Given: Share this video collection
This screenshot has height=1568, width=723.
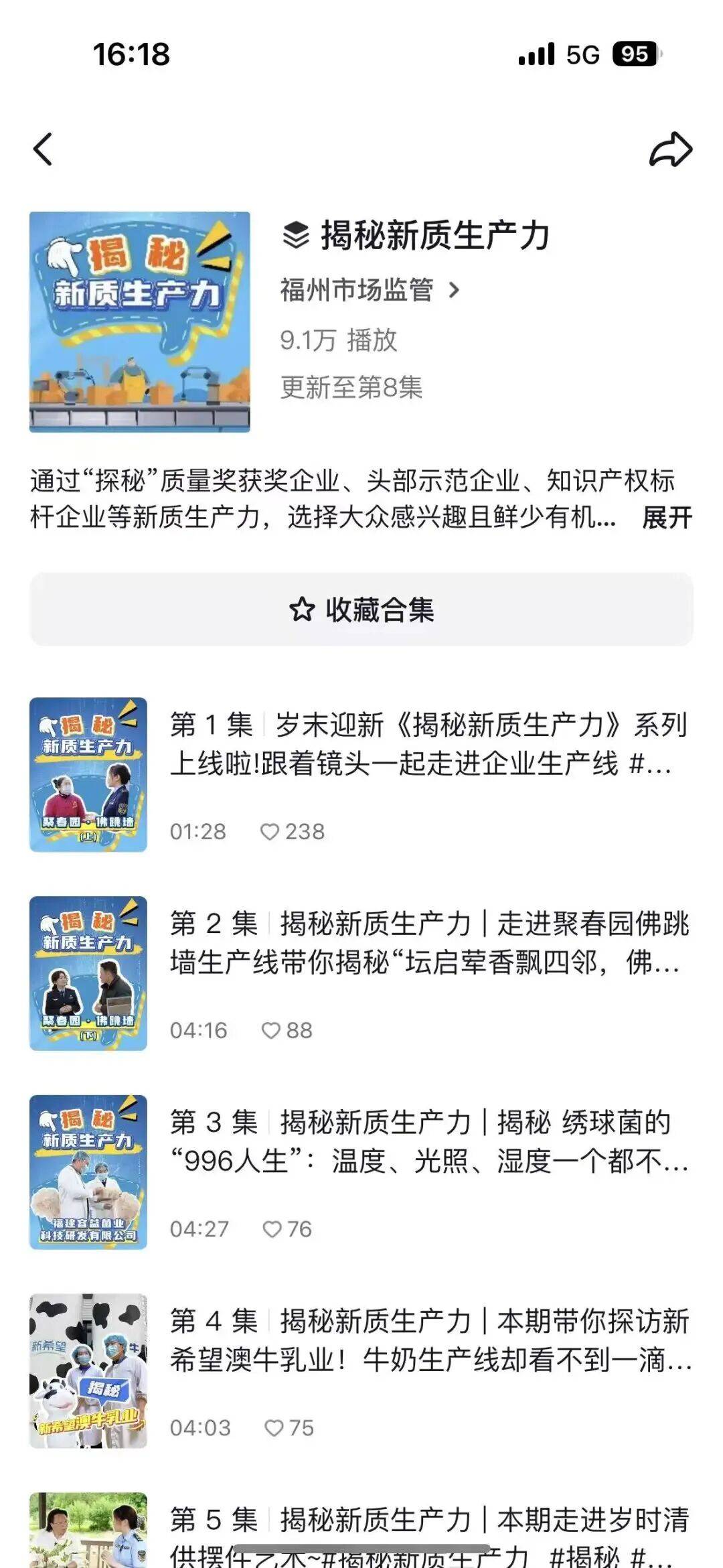Looking at the screenshot, I should (670, 149).
